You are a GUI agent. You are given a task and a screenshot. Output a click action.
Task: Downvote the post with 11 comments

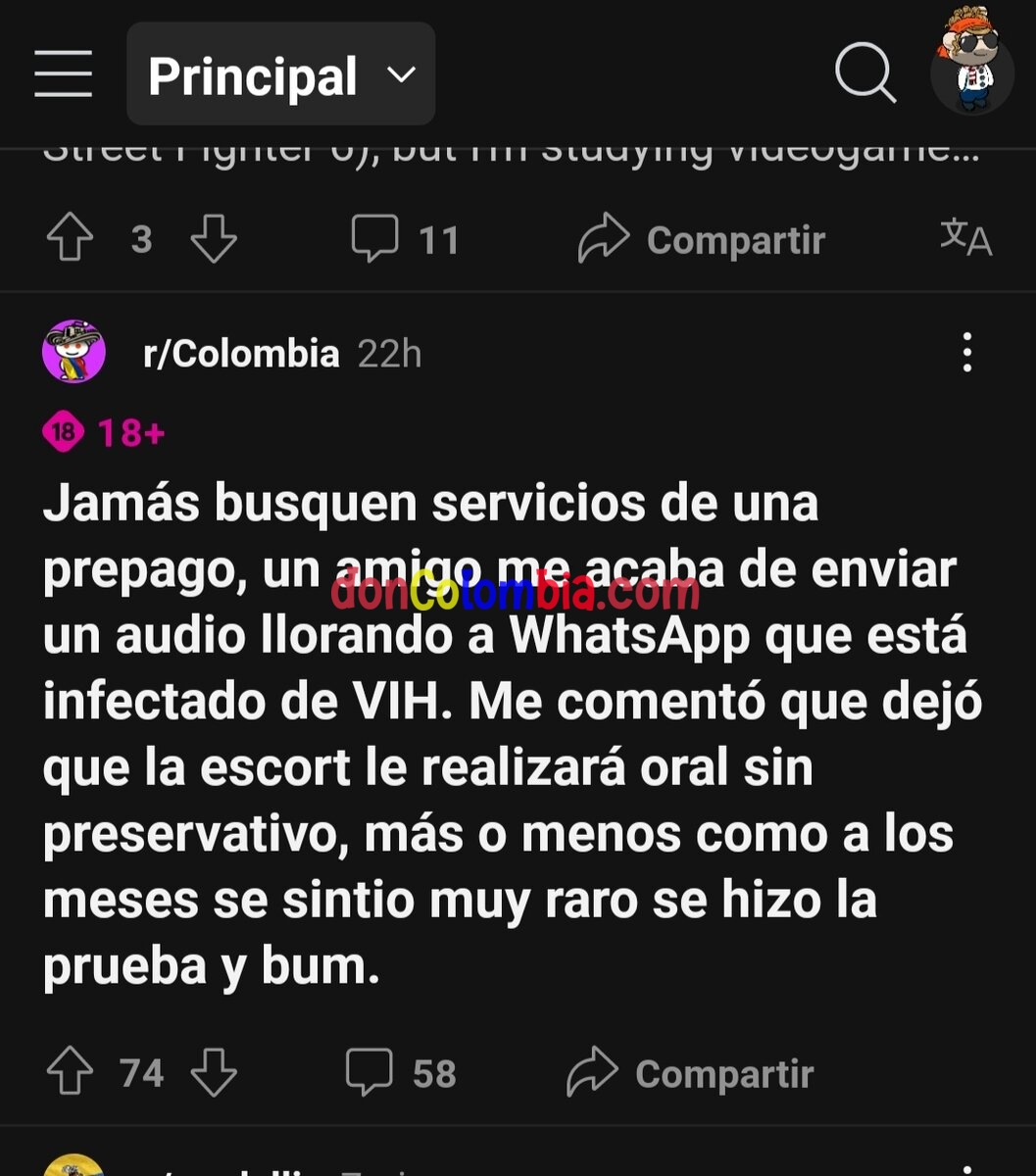213,239
